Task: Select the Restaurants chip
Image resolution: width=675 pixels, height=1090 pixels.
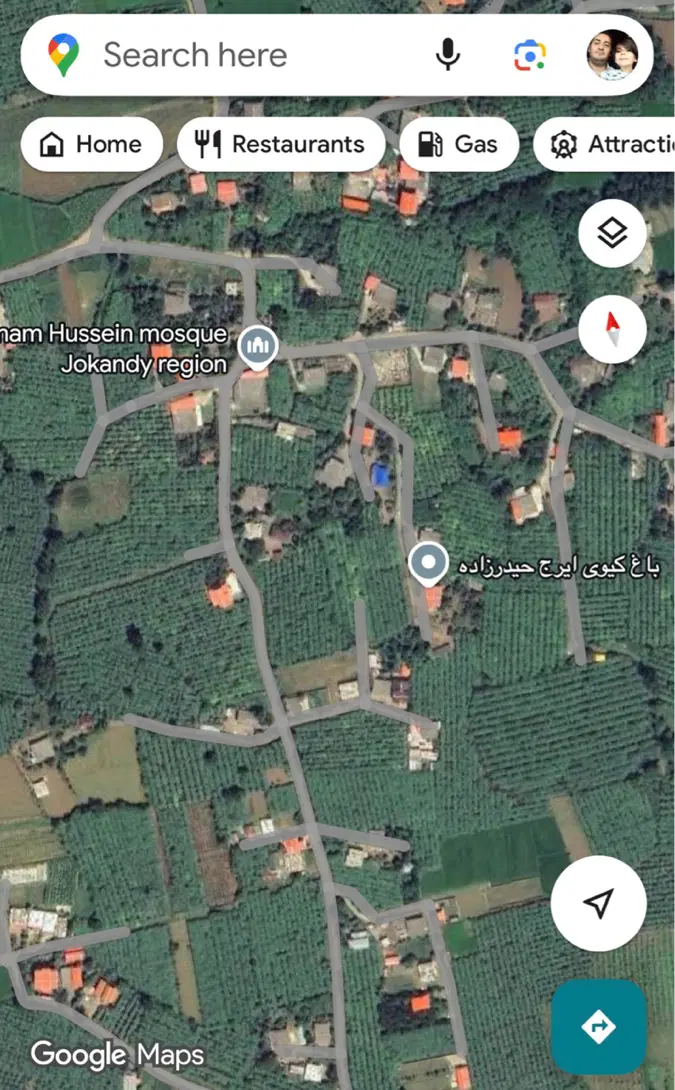Action: click(x=281, y=144)
